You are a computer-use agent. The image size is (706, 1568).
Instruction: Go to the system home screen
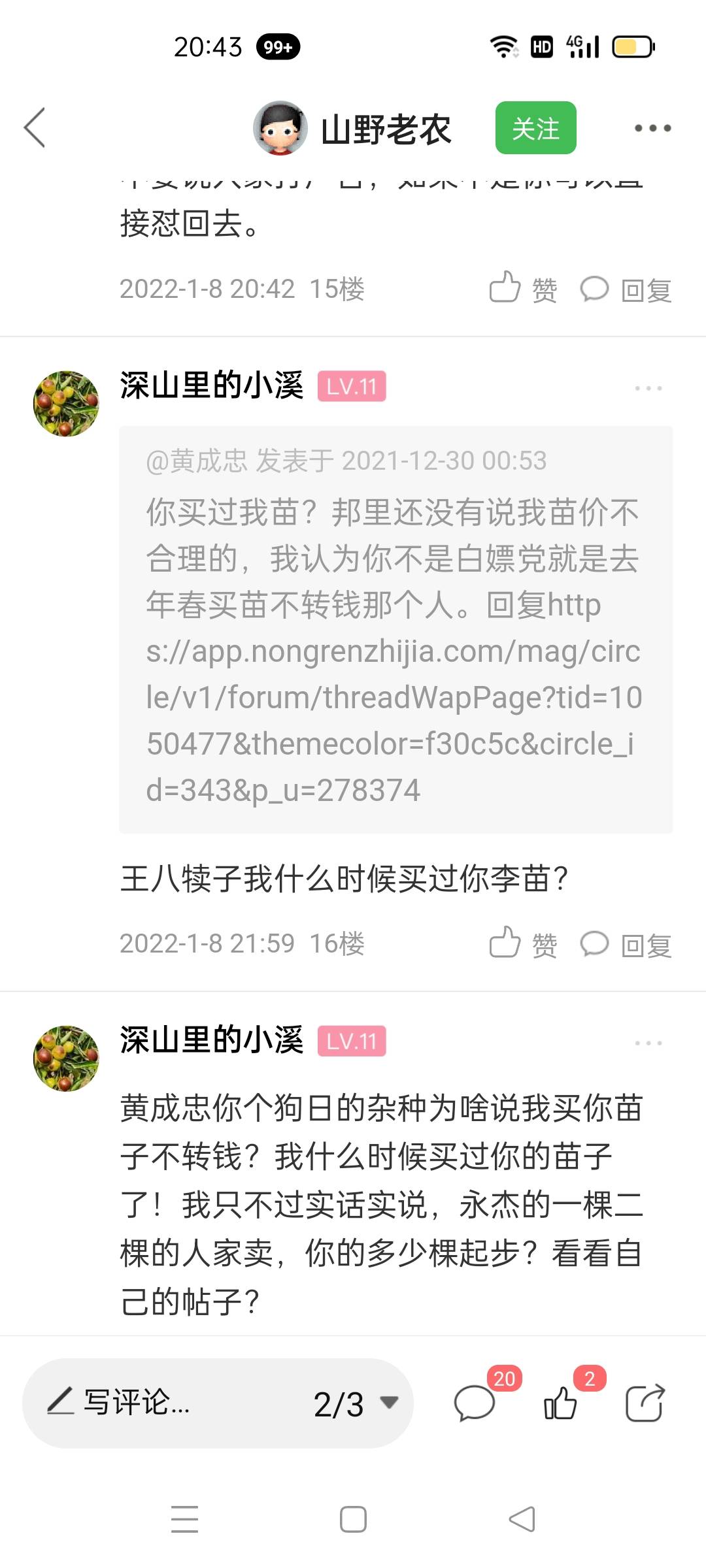click(353, 1519)
